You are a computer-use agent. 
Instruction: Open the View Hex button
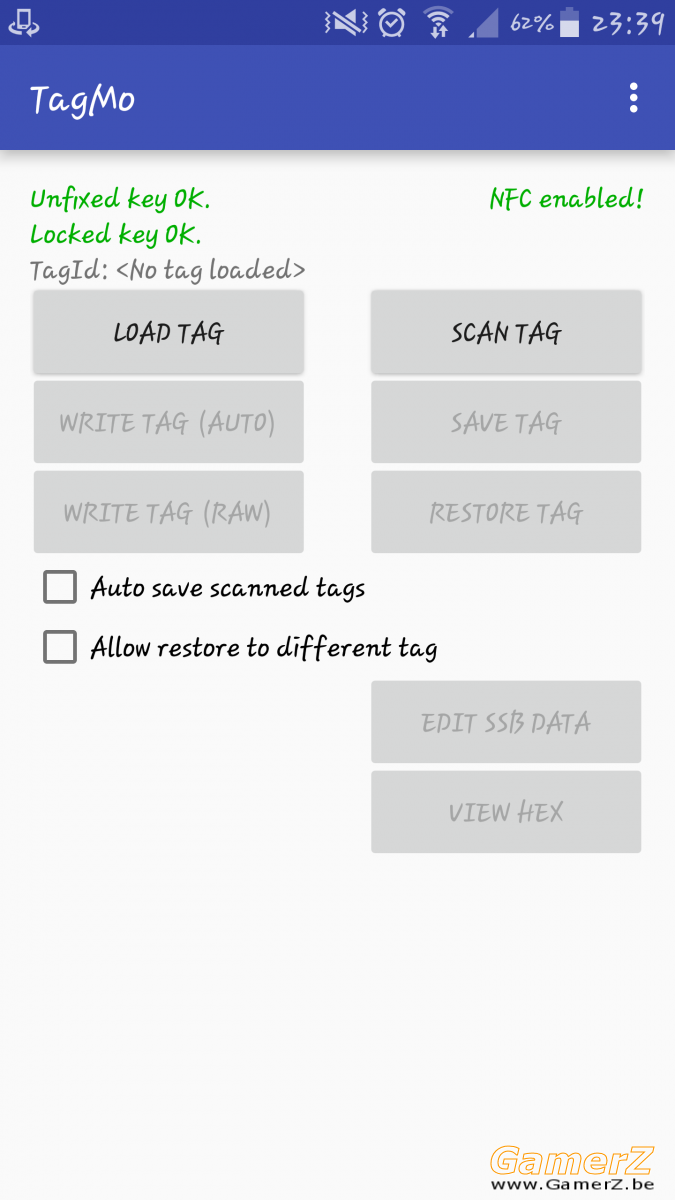[506, 812]
